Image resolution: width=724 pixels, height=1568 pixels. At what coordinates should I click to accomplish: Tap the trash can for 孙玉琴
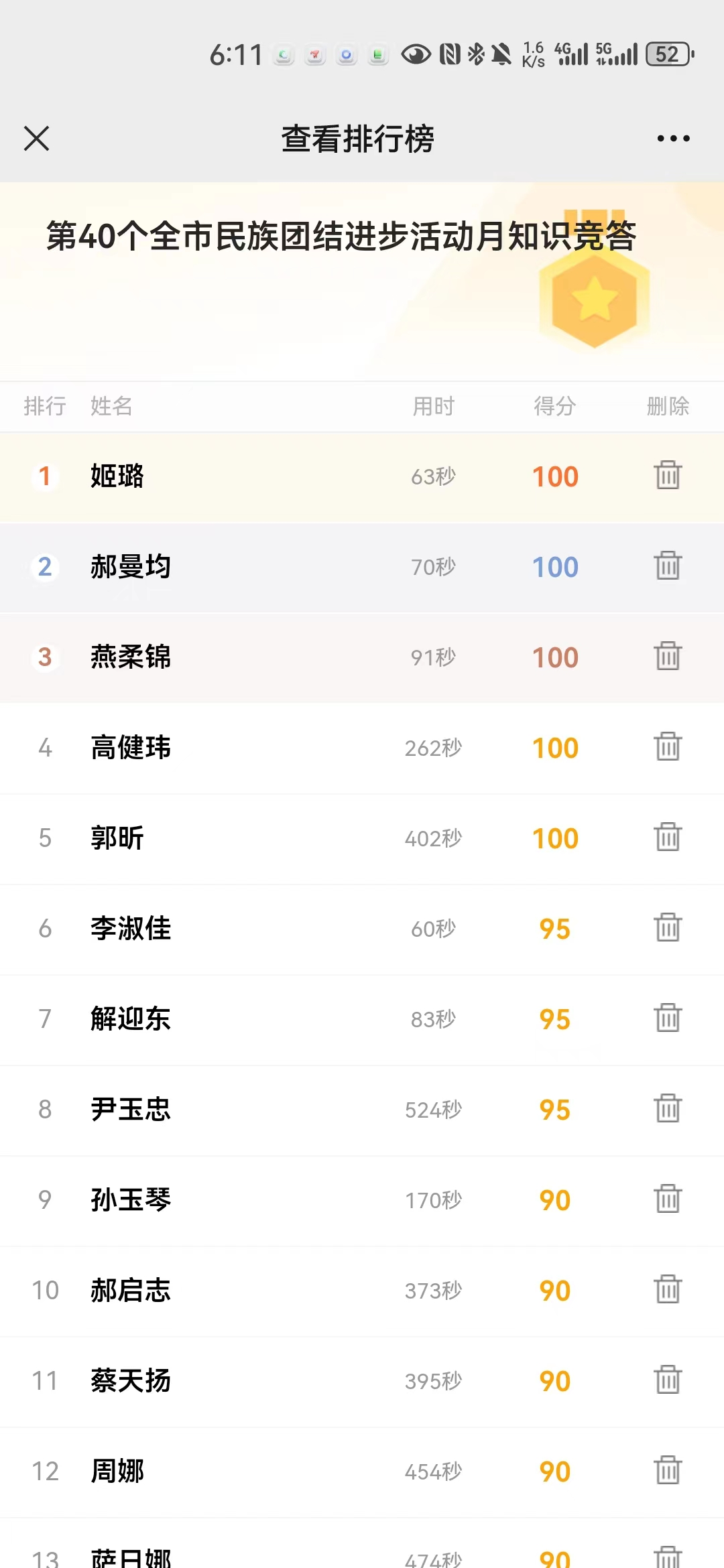(668, 1199)
